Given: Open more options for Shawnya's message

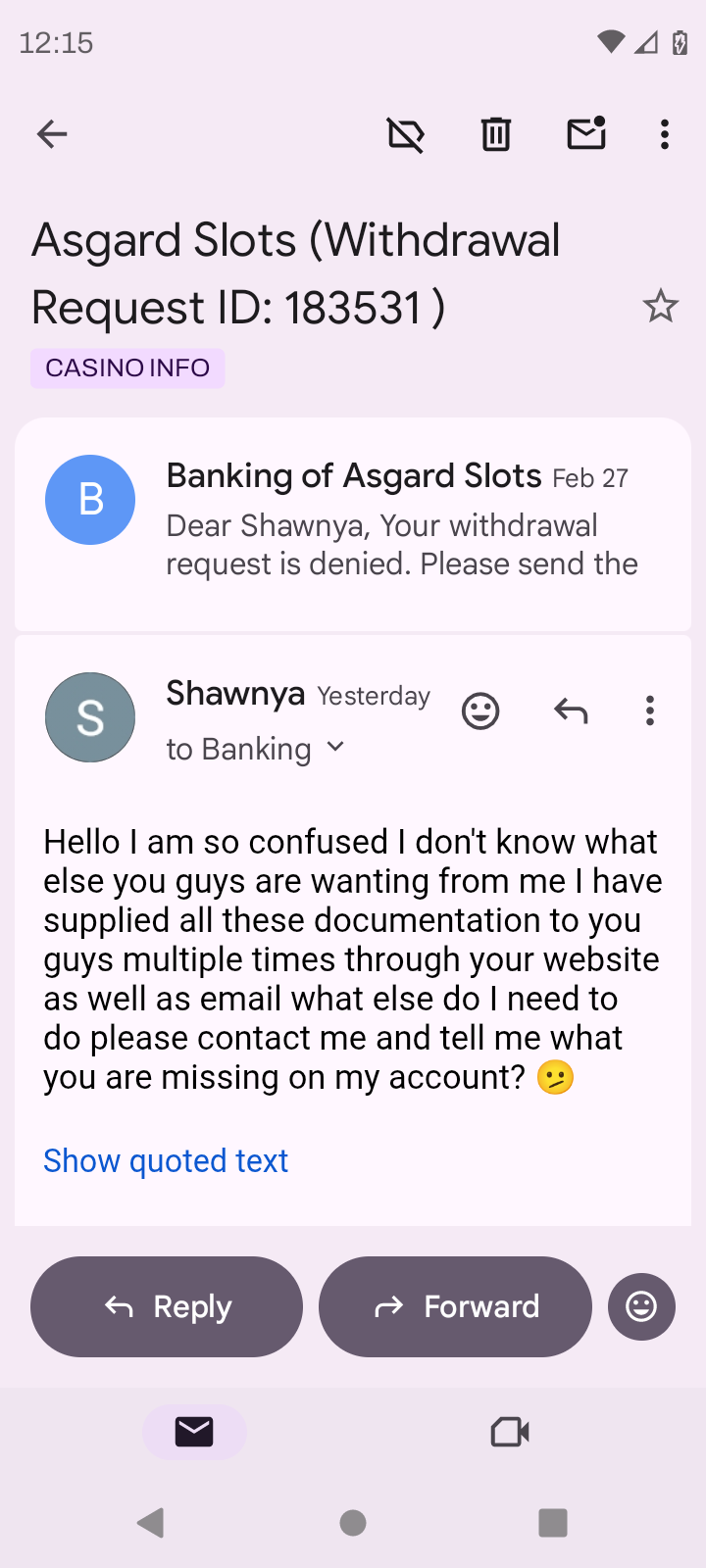Looking at the screenshot, I should (649, 711).
